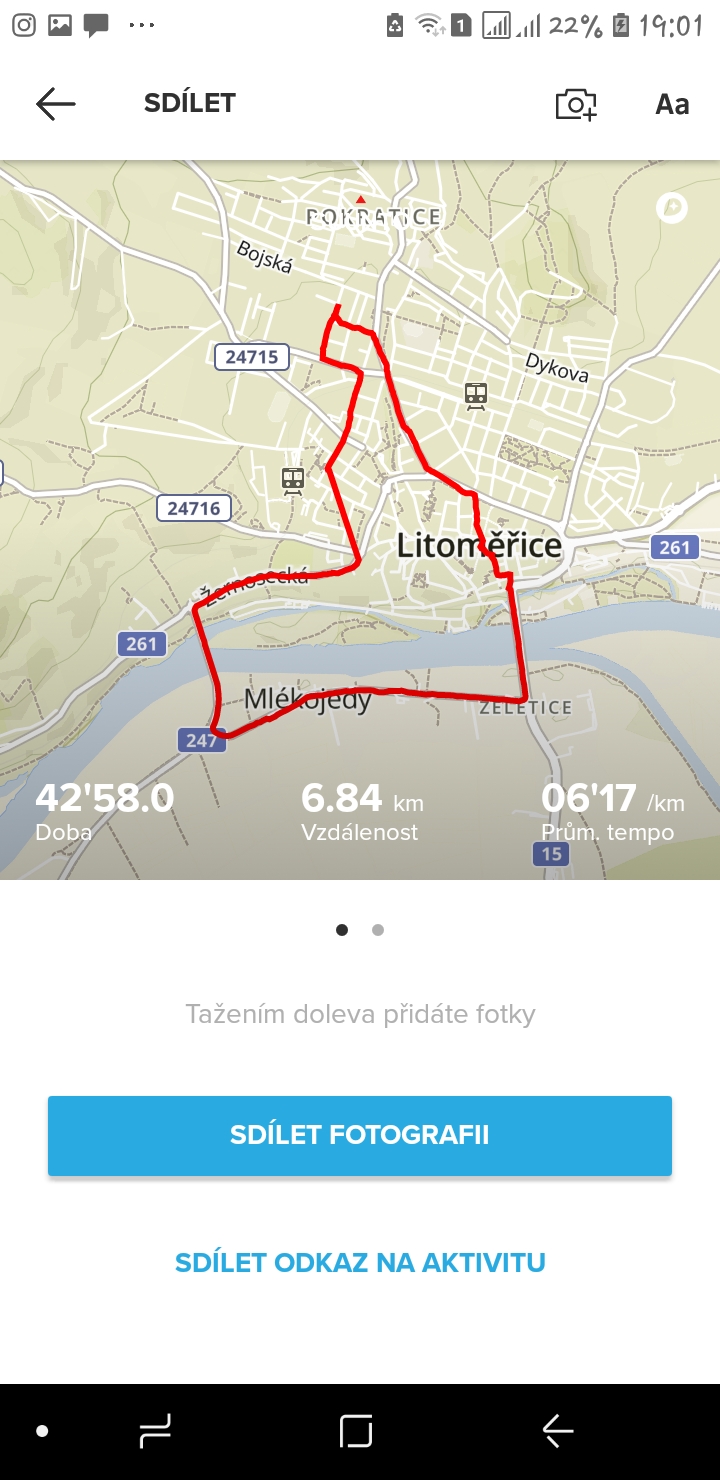The height and width of the screenshot is (1480, 720).
Task: Tap the SDÍLET FOTOGRAFII button
Action: 360,1135
